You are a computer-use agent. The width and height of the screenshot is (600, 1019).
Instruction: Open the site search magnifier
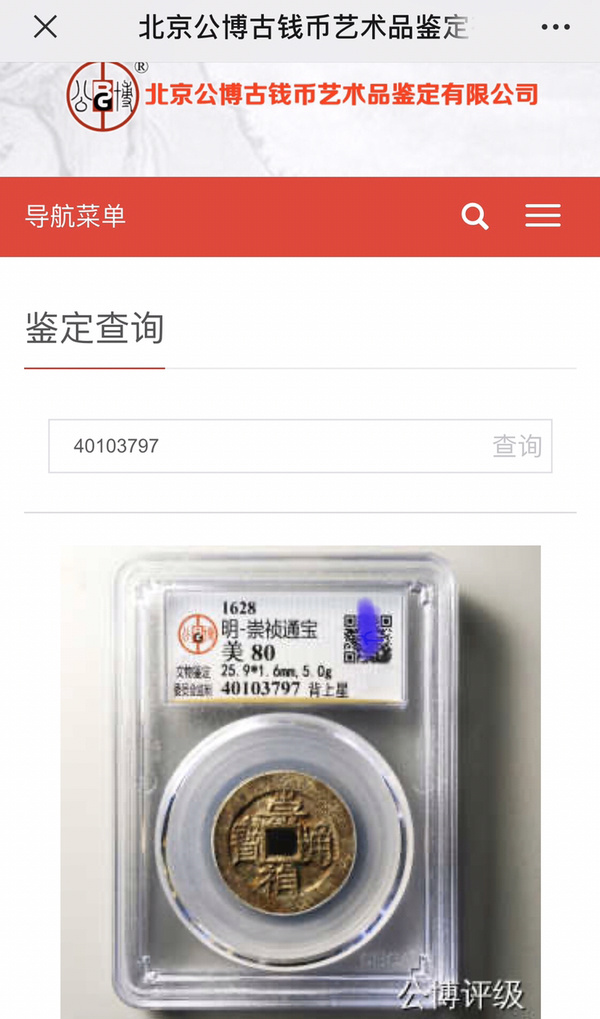point(475,216)
